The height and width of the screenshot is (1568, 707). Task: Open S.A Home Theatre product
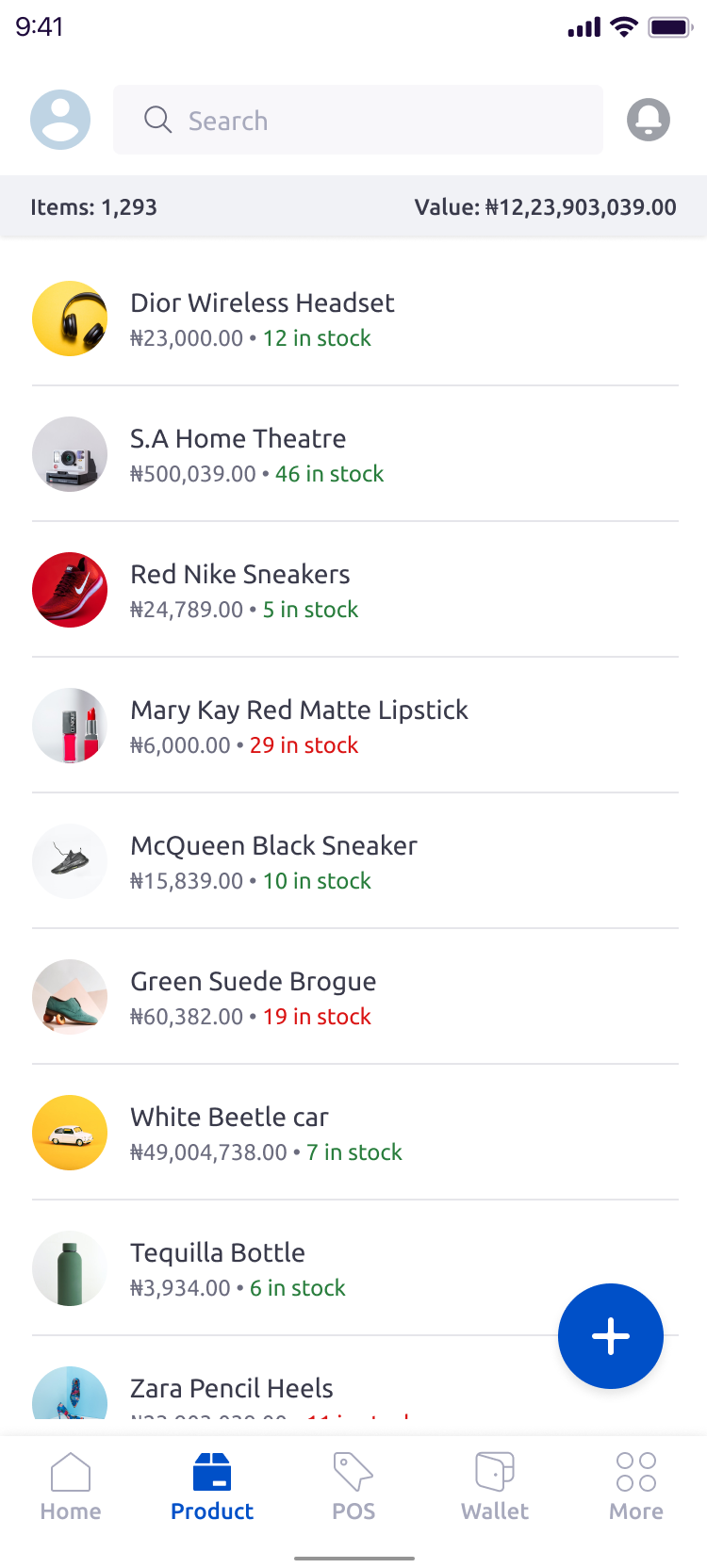355,454
